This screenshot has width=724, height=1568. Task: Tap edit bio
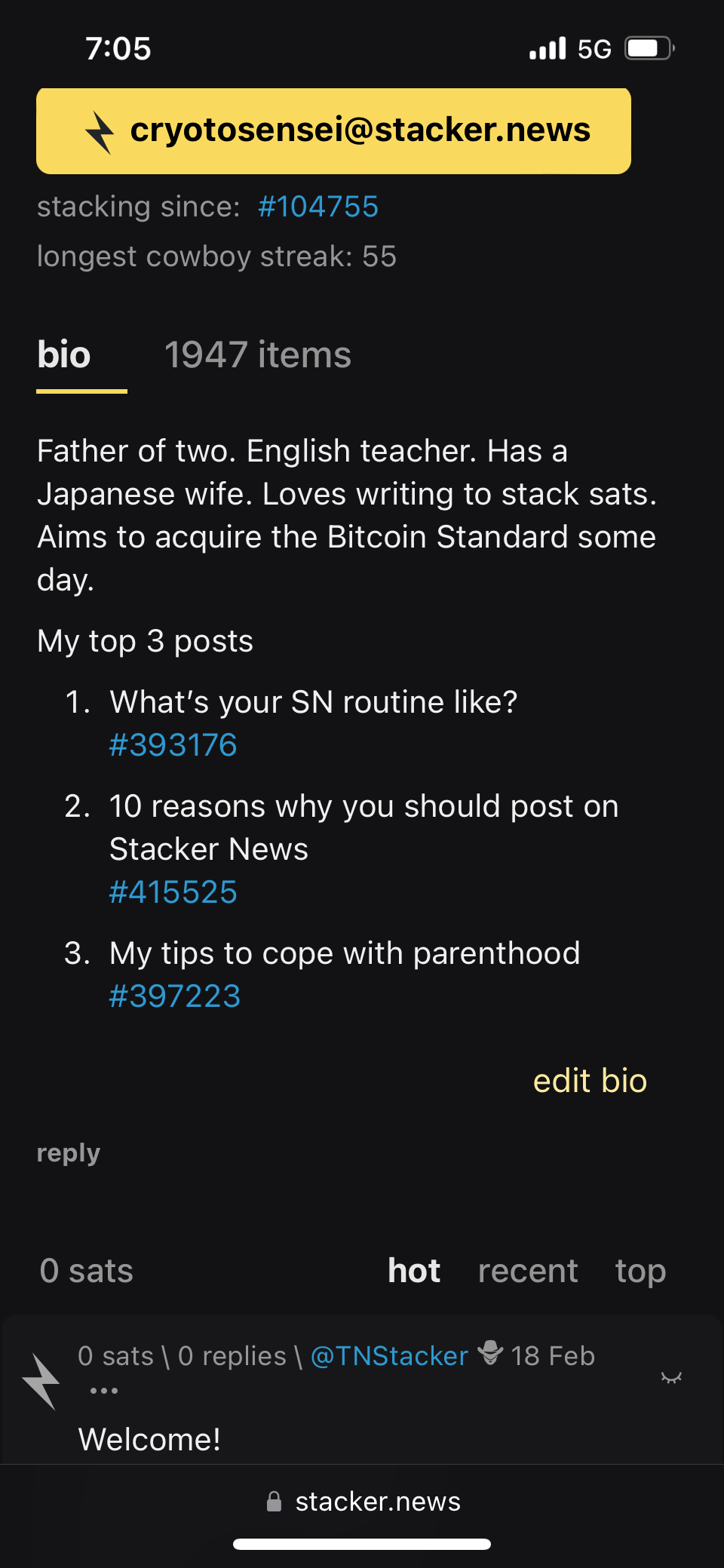click(x=589, y=1081)
